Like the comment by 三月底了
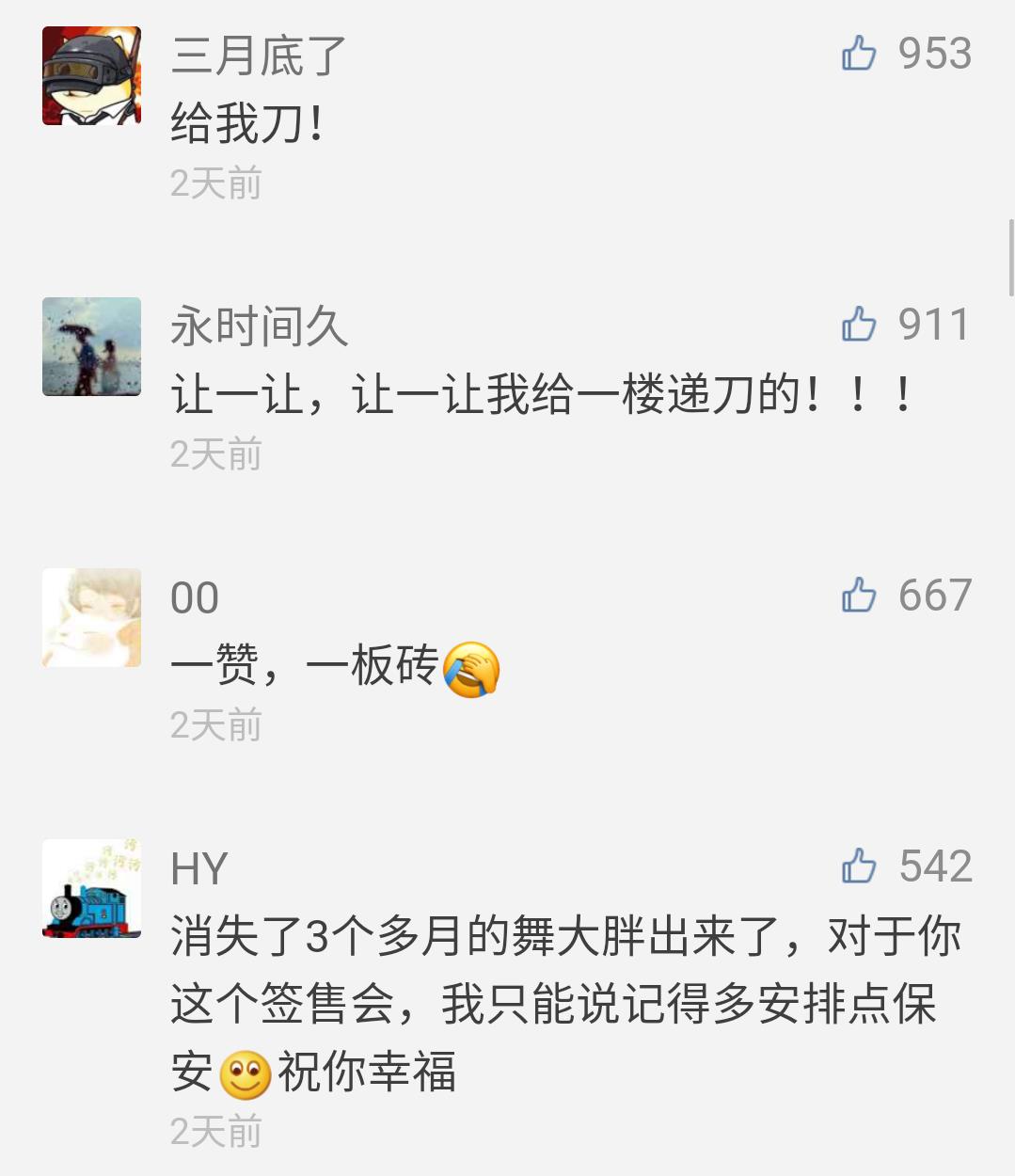The width and height of the screenshot is (1015, 1176). coord(859,54)
